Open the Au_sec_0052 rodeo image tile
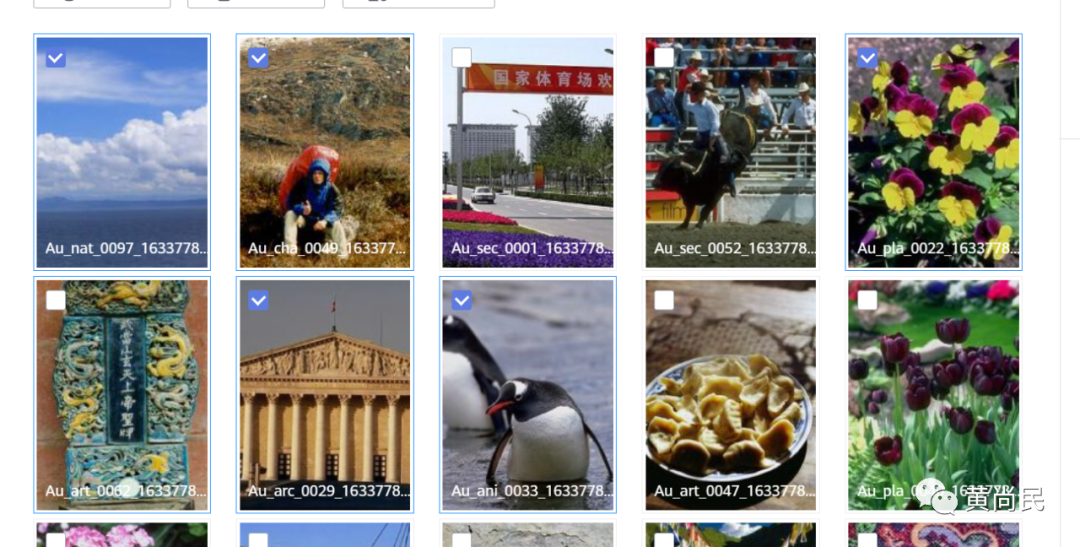The image size is (1080, 547). click(x=730, y=160)
